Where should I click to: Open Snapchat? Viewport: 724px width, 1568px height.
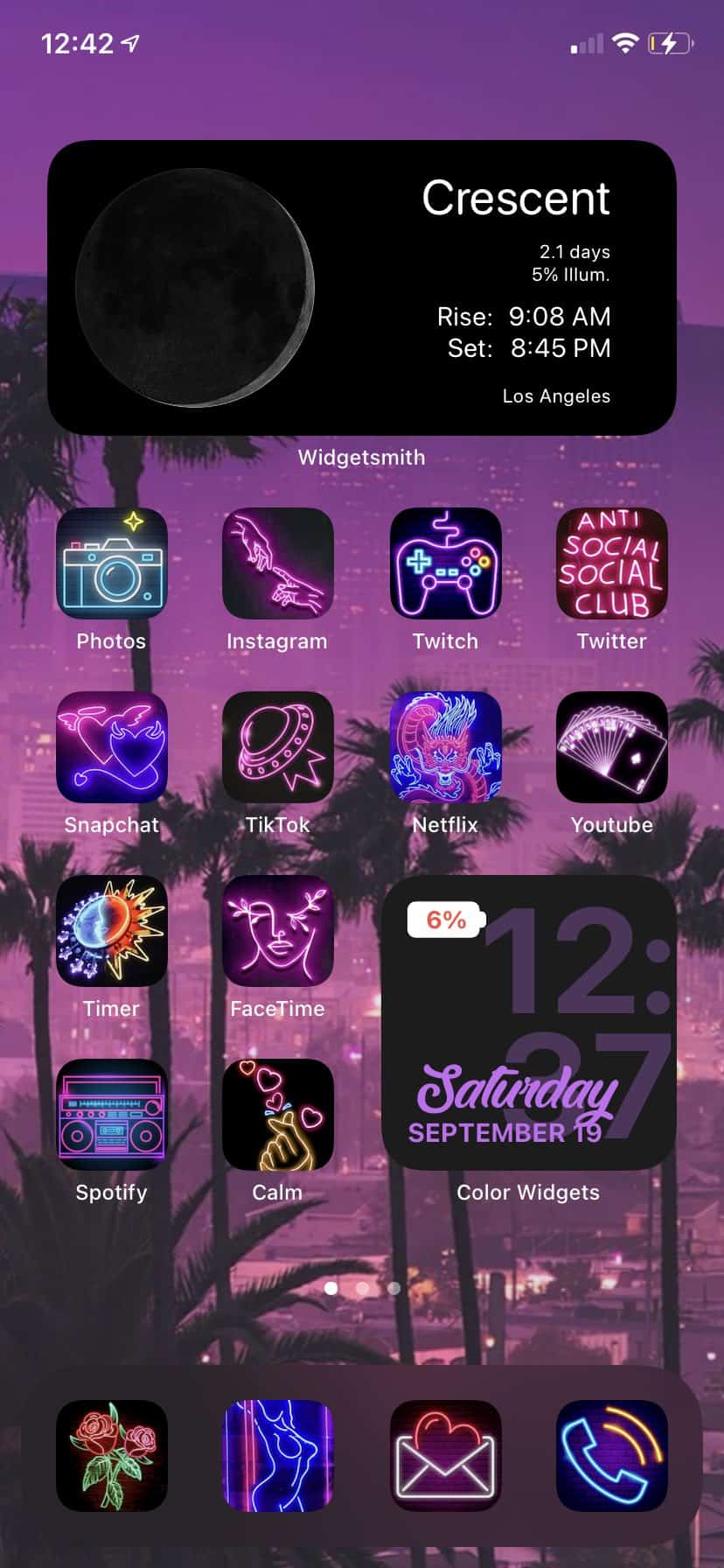[x=111, y=748]
